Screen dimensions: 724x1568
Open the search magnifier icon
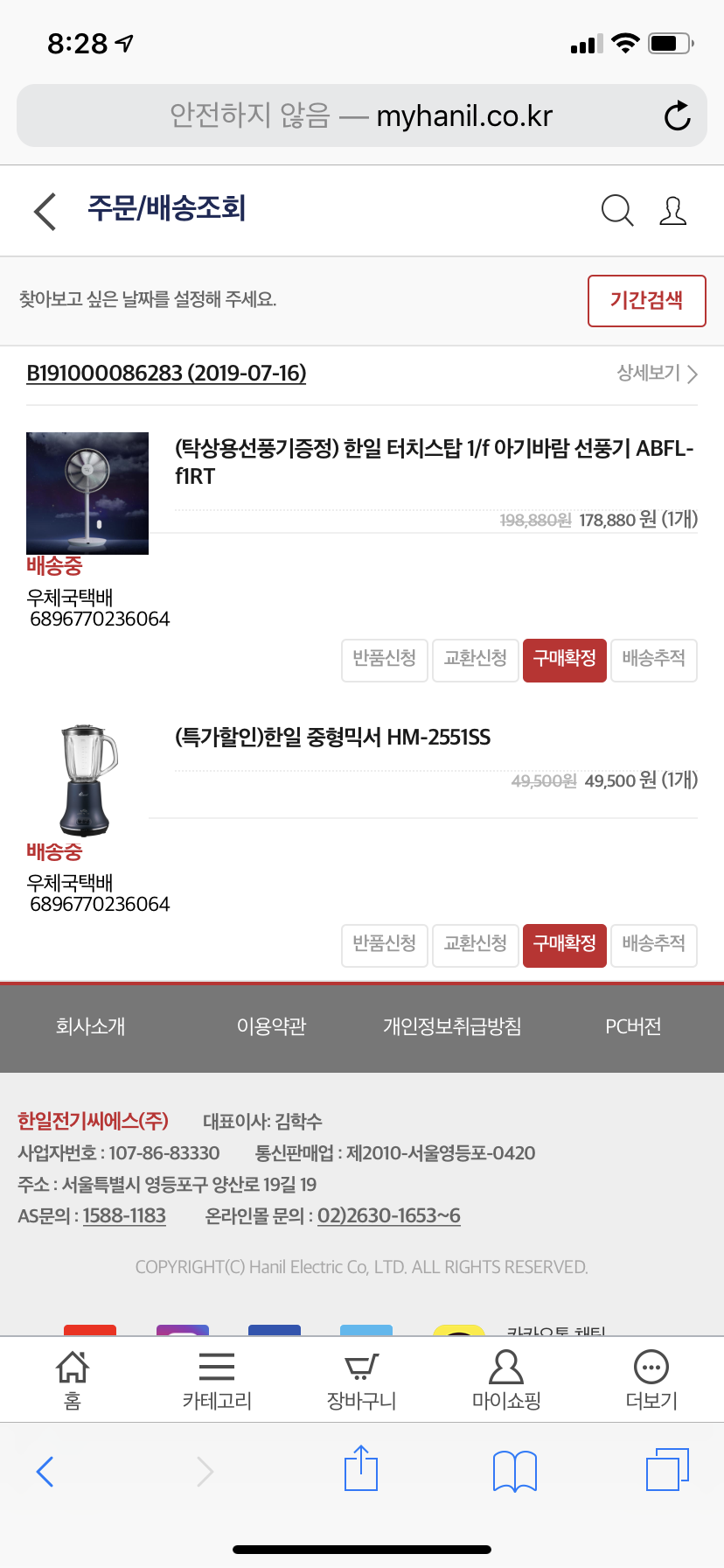(x=617, y=211)
